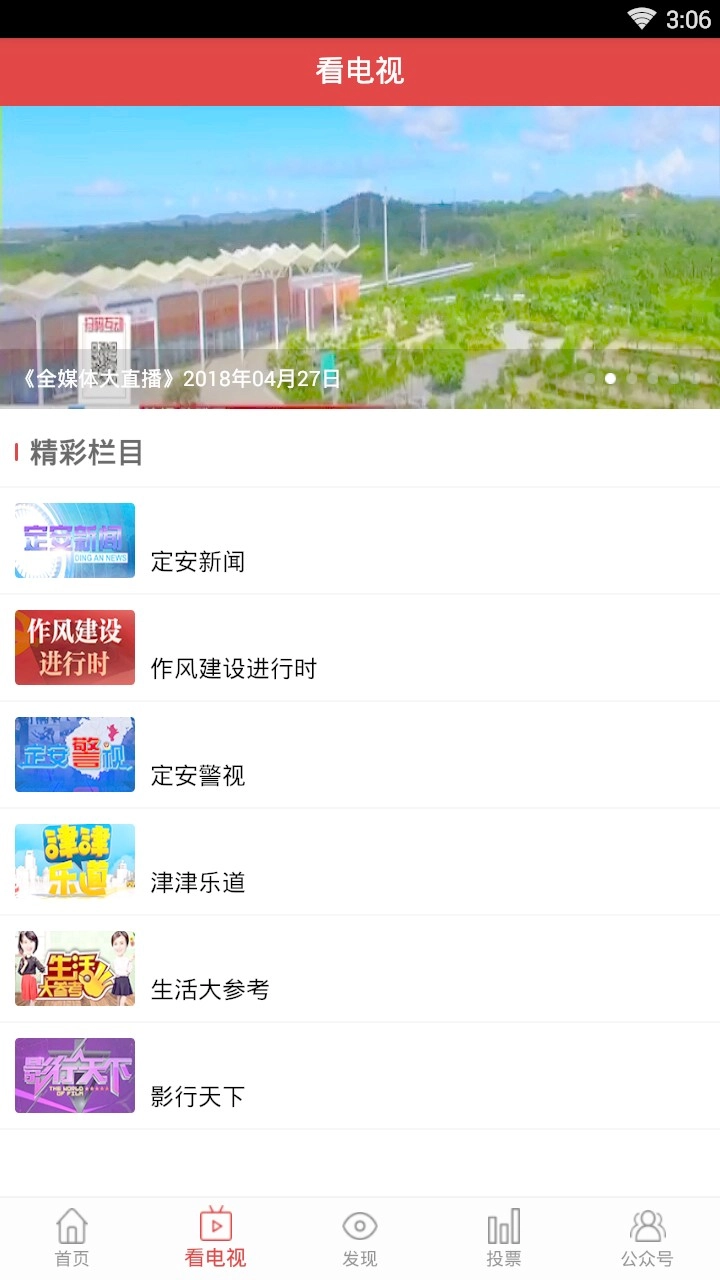The width and height of the screenshot is (720, 1280).
Task: Open the 投票 voting chart icon
Action: [503, 1227]
